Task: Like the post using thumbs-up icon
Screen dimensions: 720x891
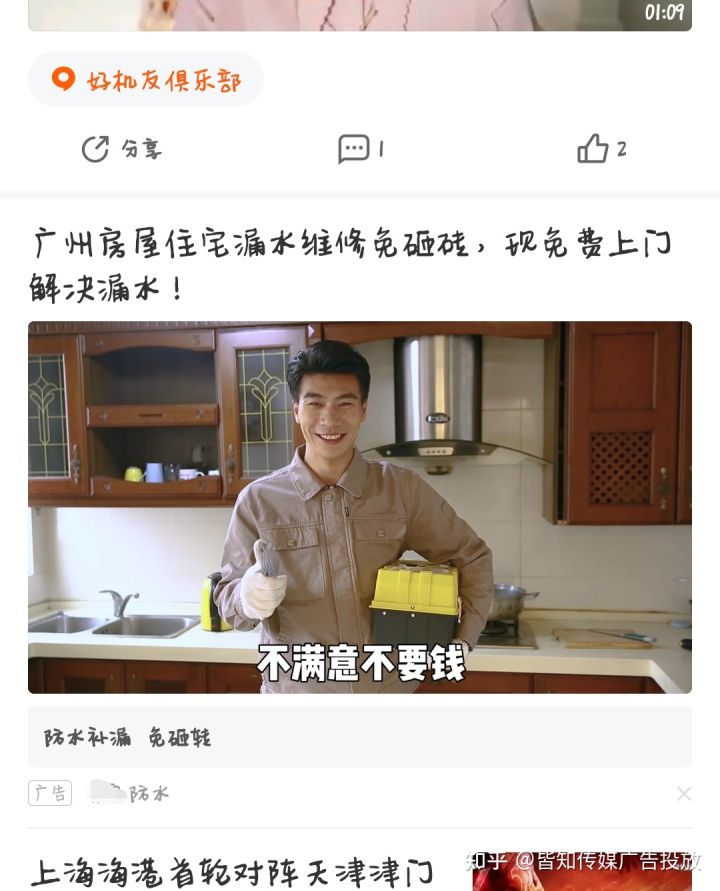Action: coord(595,148)
